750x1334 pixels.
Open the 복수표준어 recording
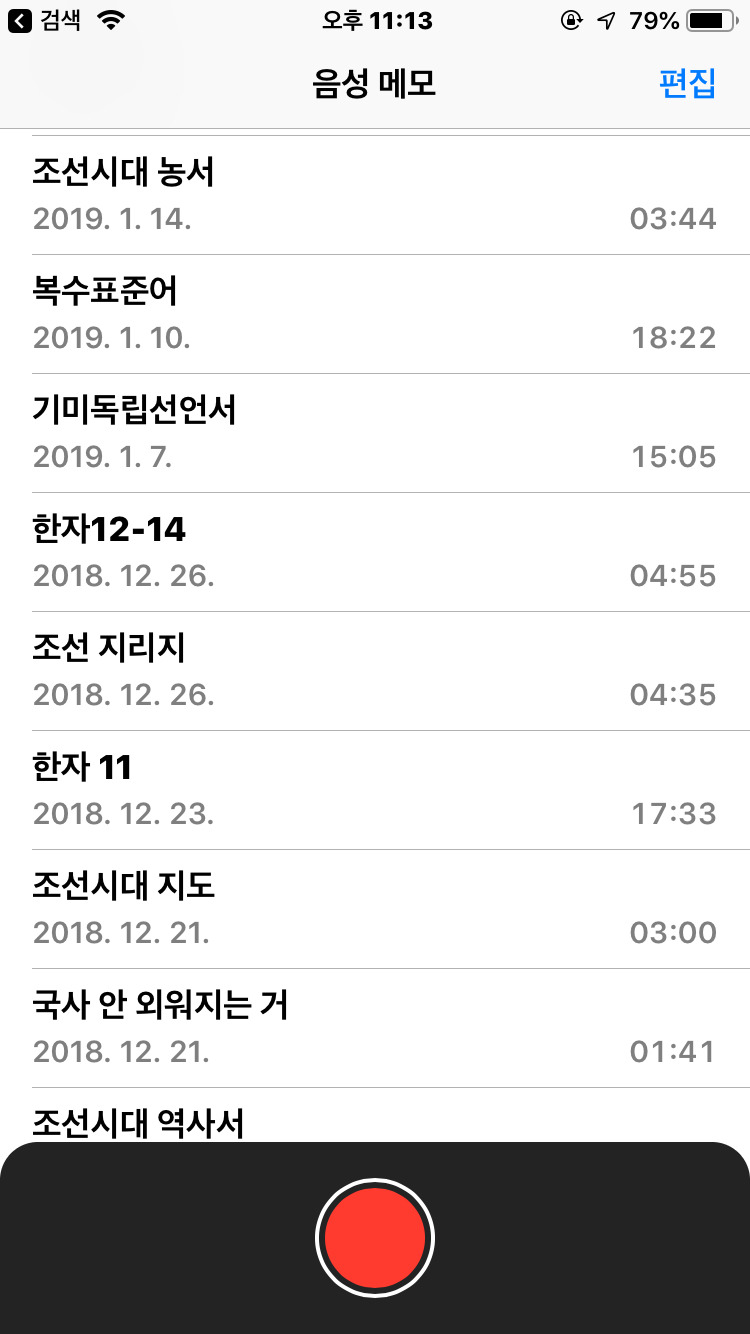tap(375, 314)
